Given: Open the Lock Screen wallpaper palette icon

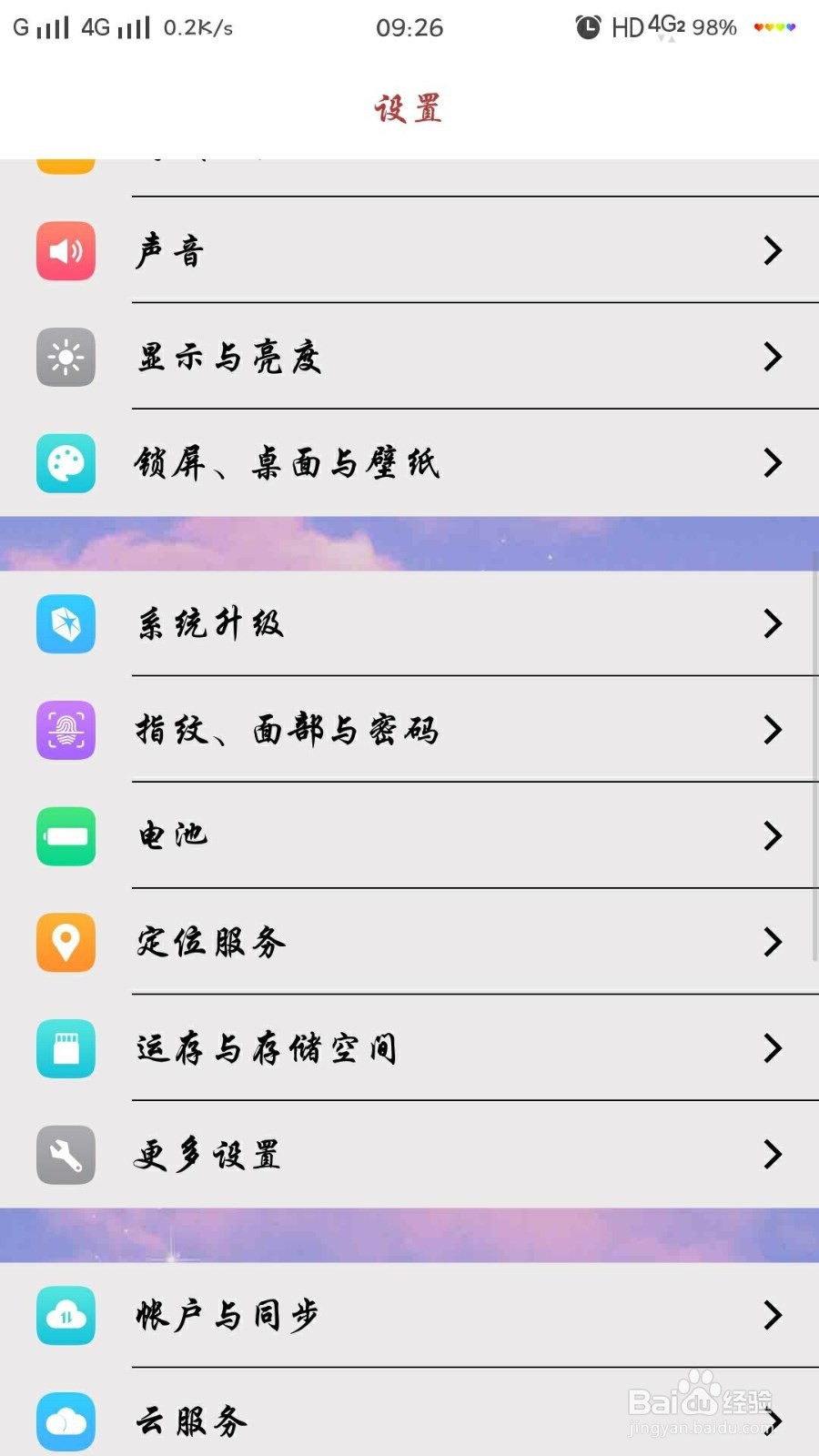Looking at the screenshot, I should [65, 464].
